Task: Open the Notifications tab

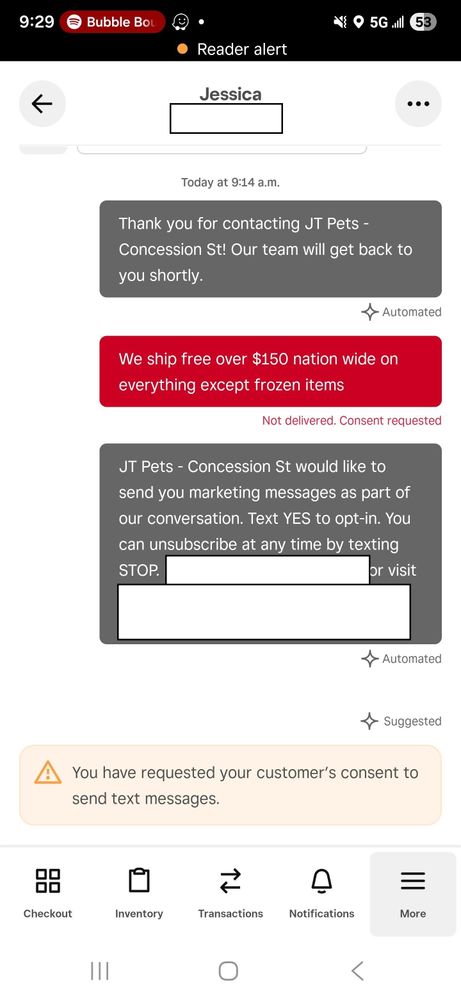Action: tap(322, 893)
